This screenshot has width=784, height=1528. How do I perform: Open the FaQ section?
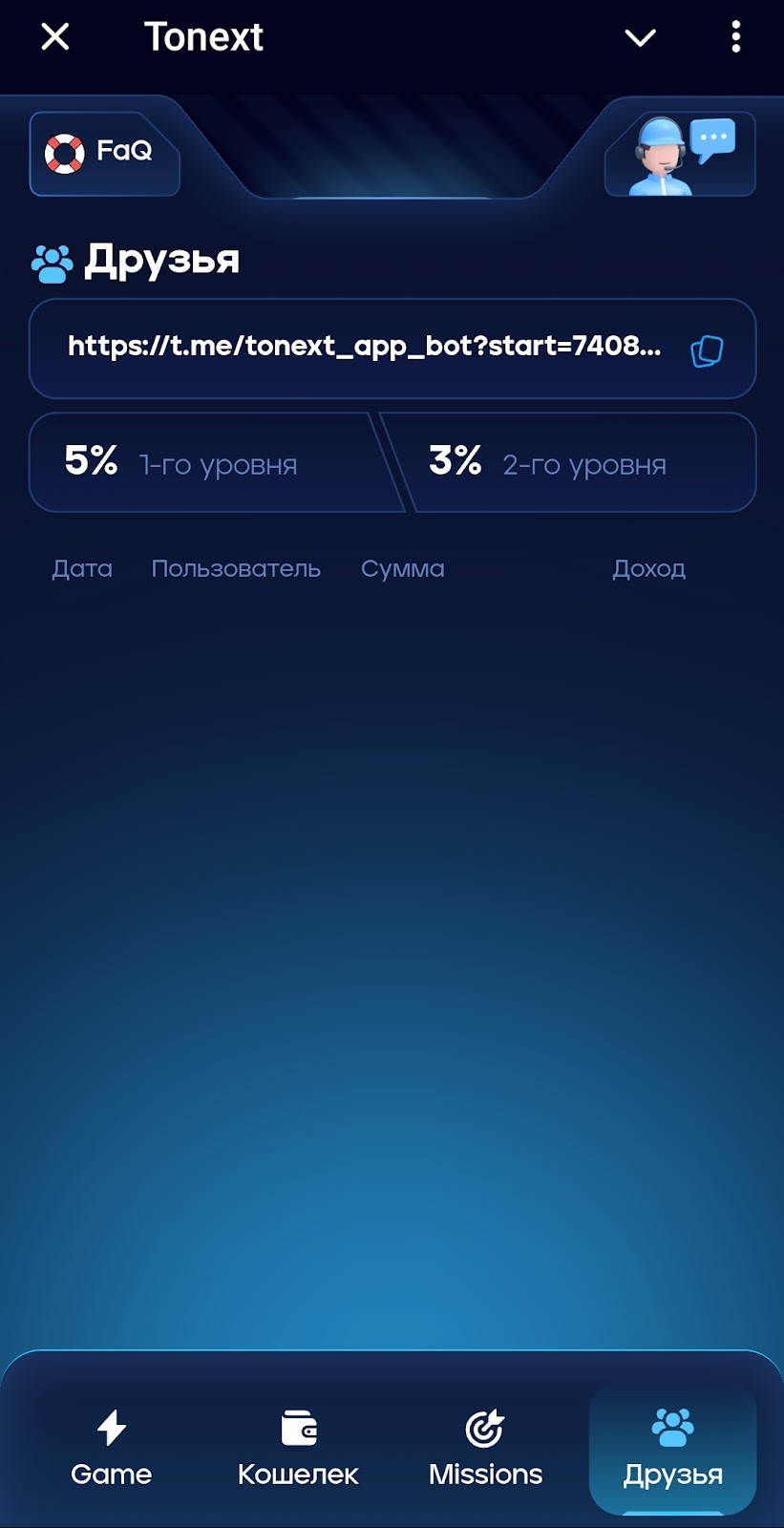coord(104,153)
